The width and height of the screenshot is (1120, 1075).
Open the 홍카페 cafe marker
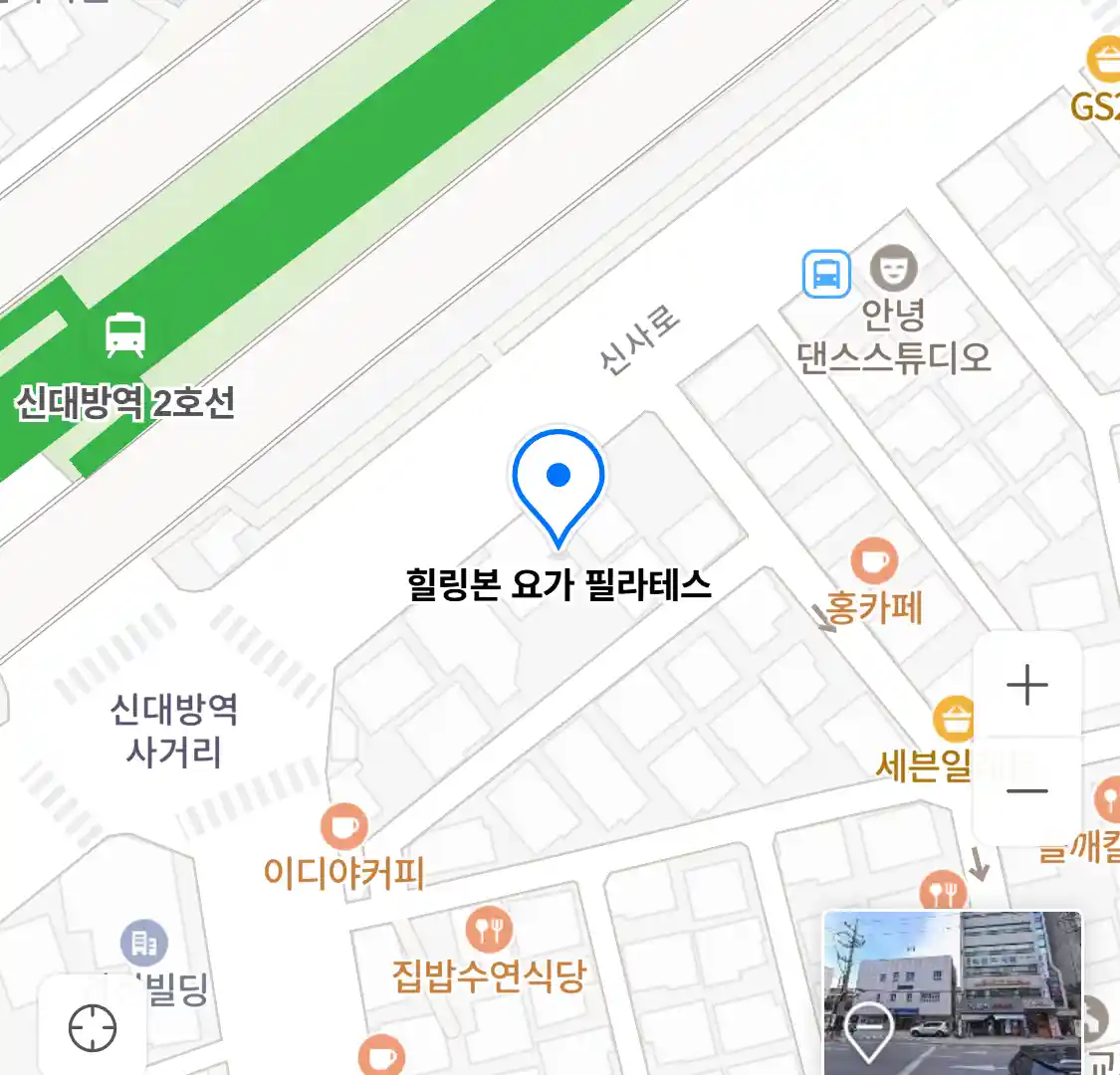[x=873, y=562]
